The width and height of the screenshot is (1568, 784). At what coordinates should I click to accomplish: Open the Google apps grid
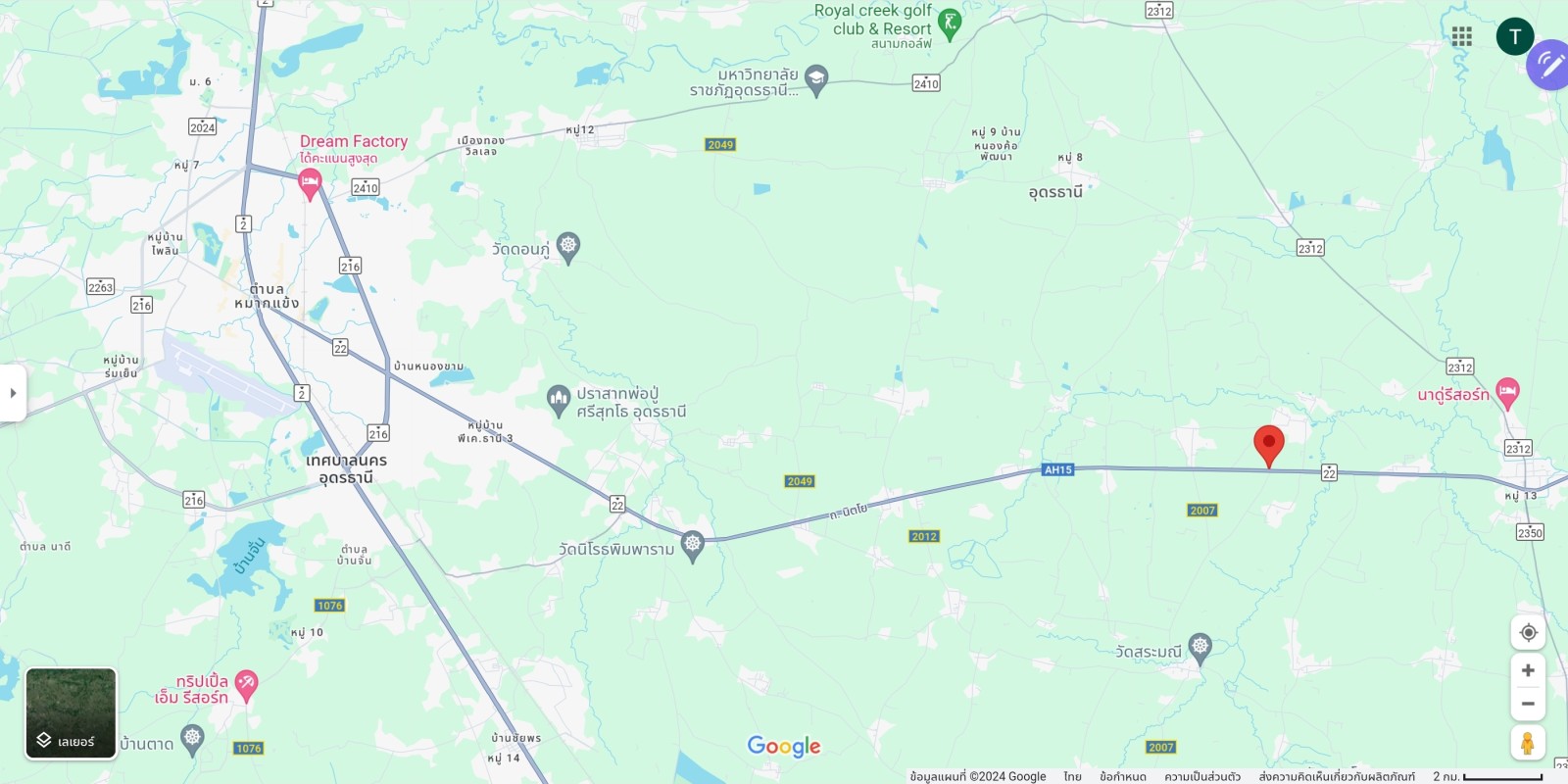pyautogui.click(x=1462, y=37)
